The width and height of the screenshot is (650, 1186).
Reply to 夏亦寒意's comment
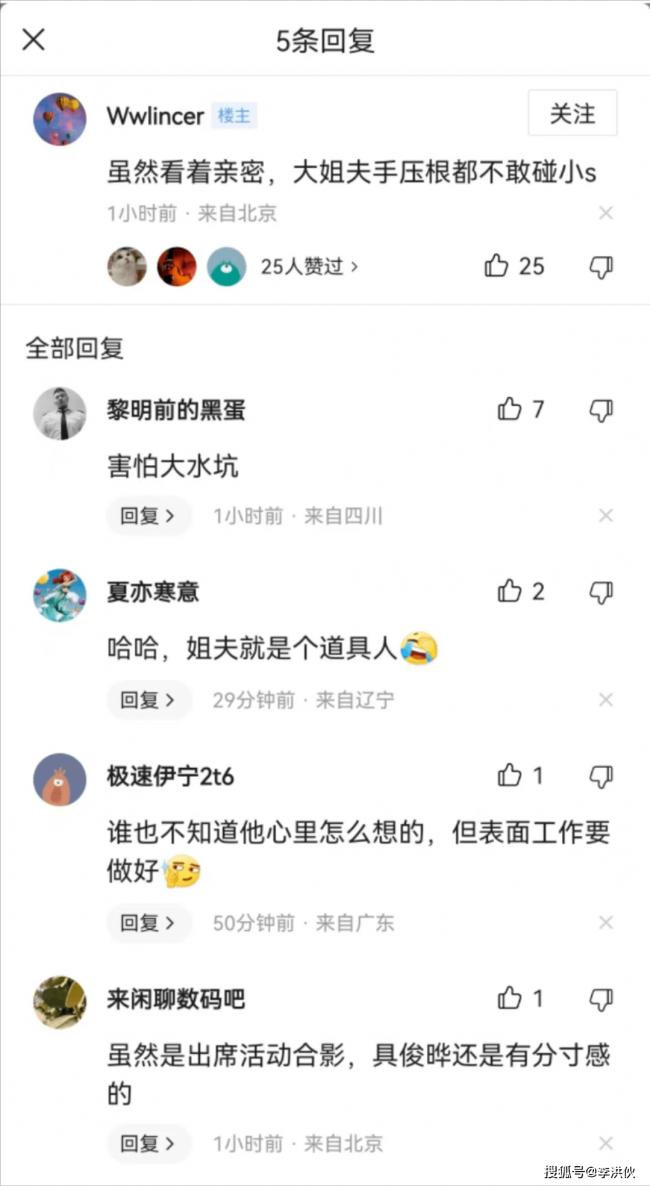[148, 700]
